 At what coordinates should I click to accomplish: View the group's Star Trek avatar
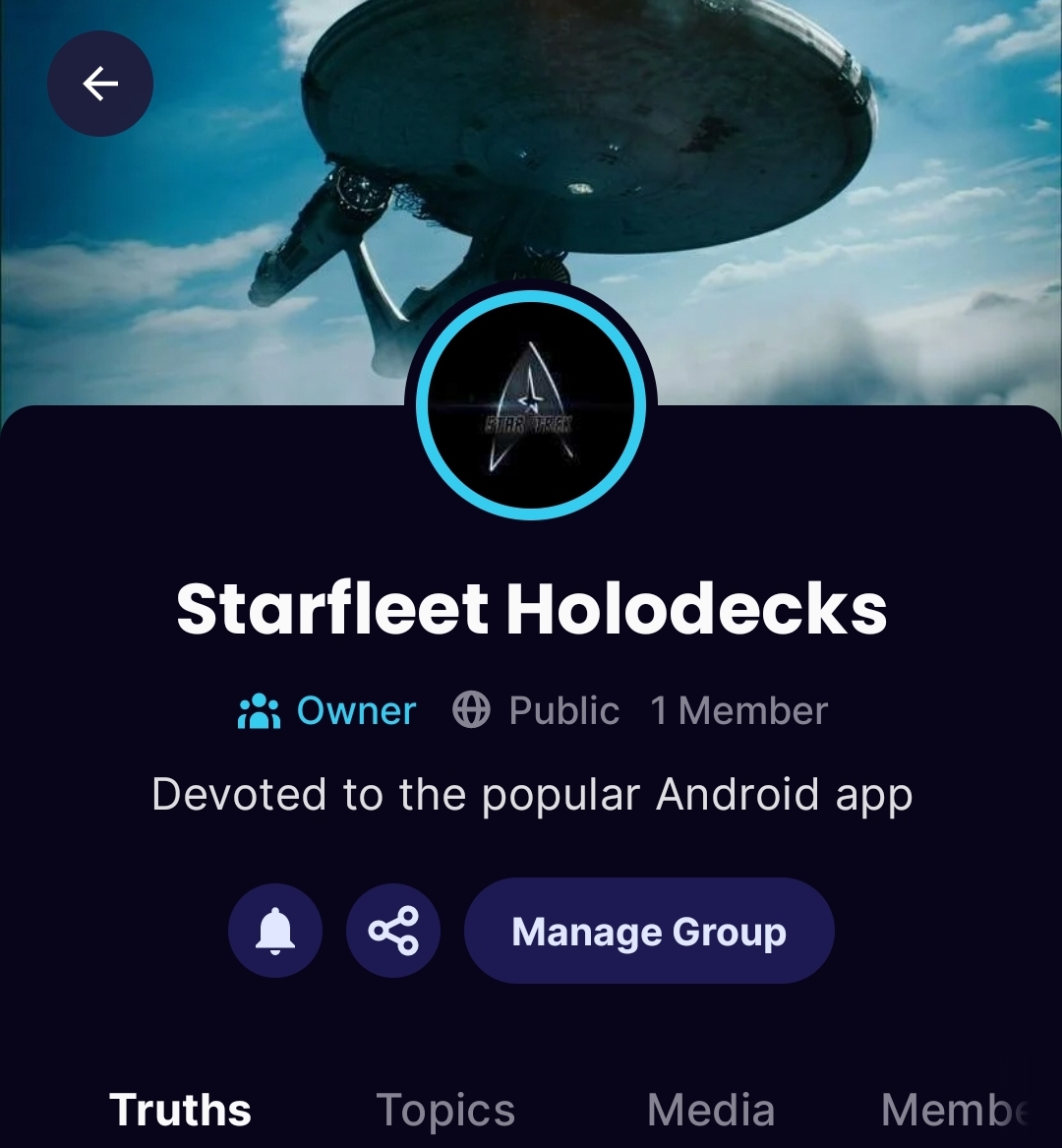coord(531,405)
